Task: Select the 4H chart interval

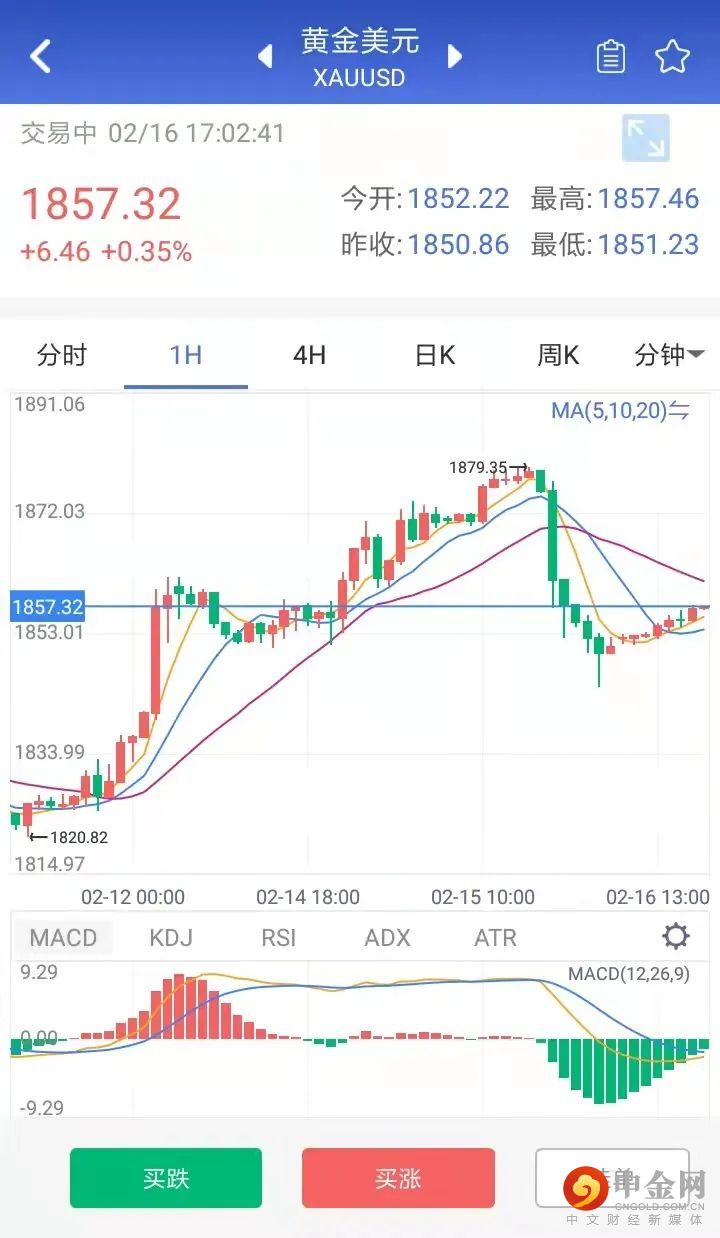Action: click(309, 355)
